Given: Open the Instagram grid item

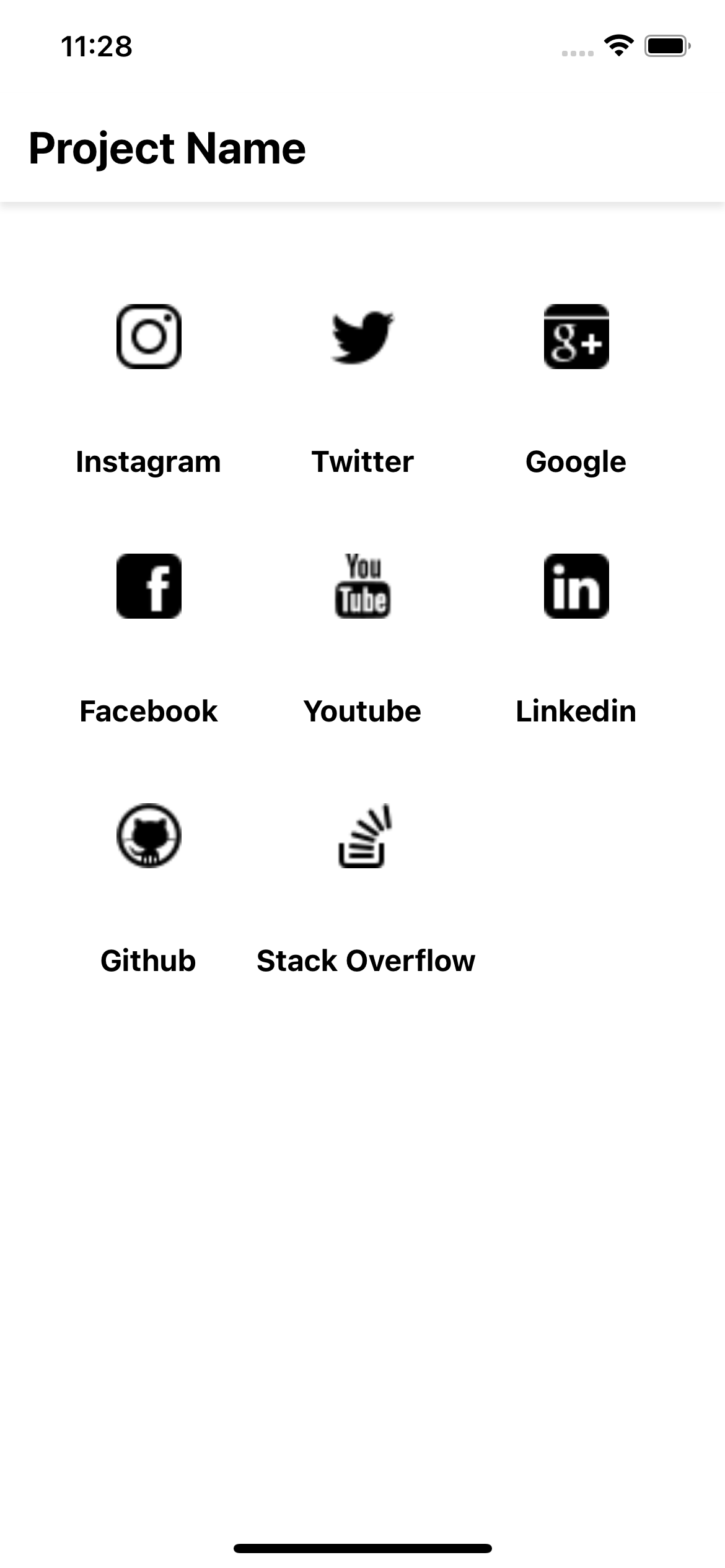Looking at the screenshot, I should (x=149, y=338).
